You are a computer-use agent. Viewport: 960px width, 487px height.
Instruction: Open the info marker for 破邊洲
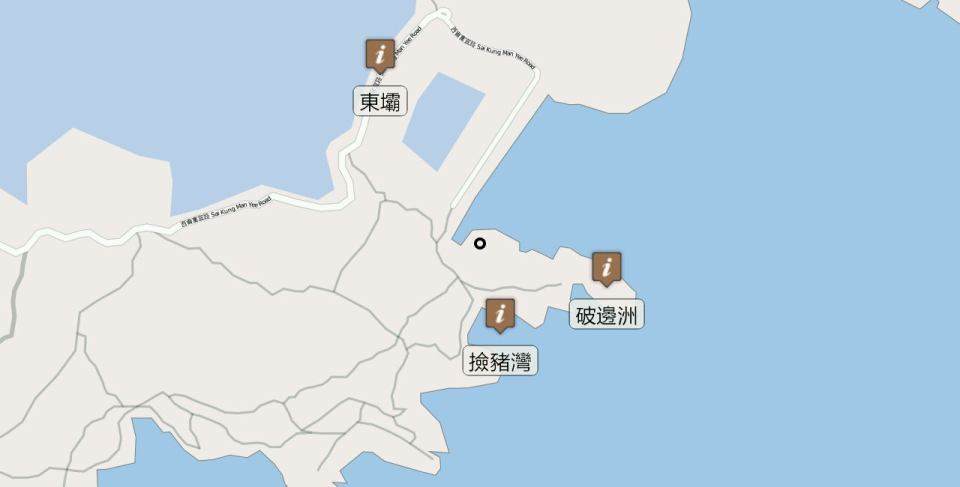click(606, 267)
